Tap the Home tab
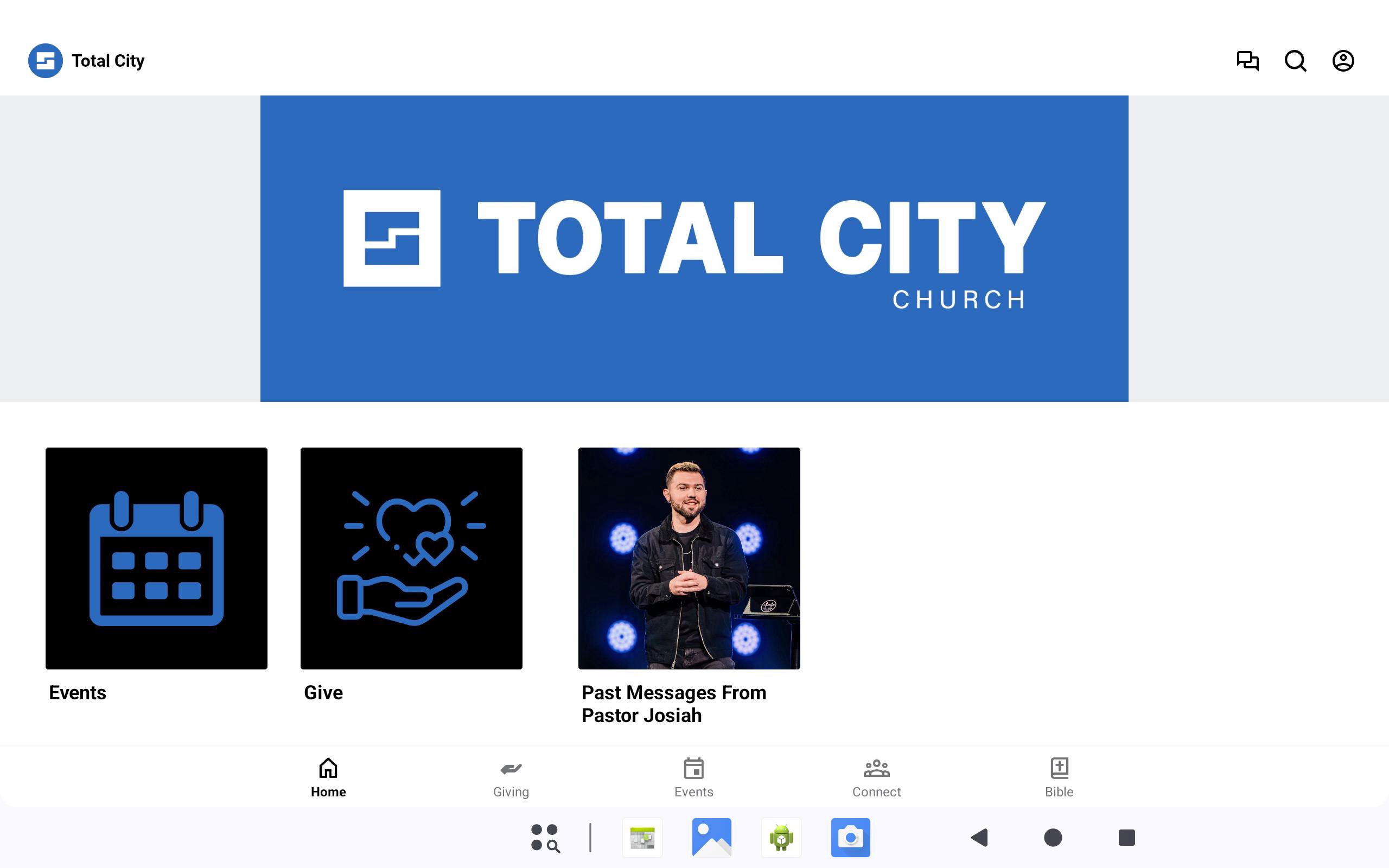The width and height of the screenshot is (1389, 868). 328,777
